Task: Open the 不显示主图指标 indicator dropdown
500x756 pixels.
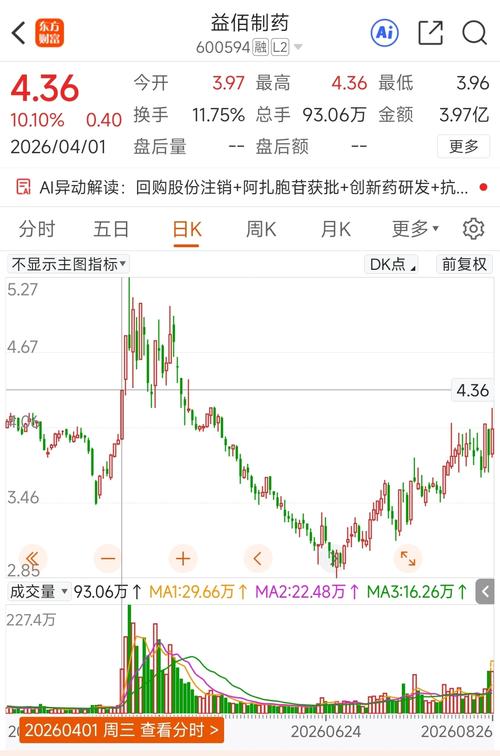Action: point(68,264)
